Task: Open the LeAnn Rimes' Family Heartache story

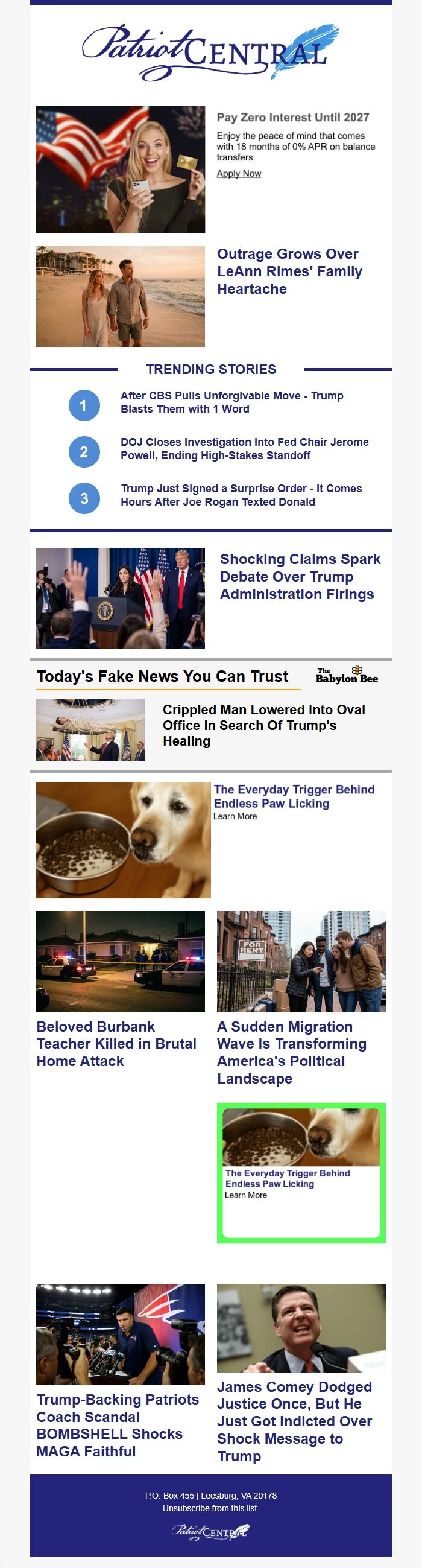Action: [289, 271]
